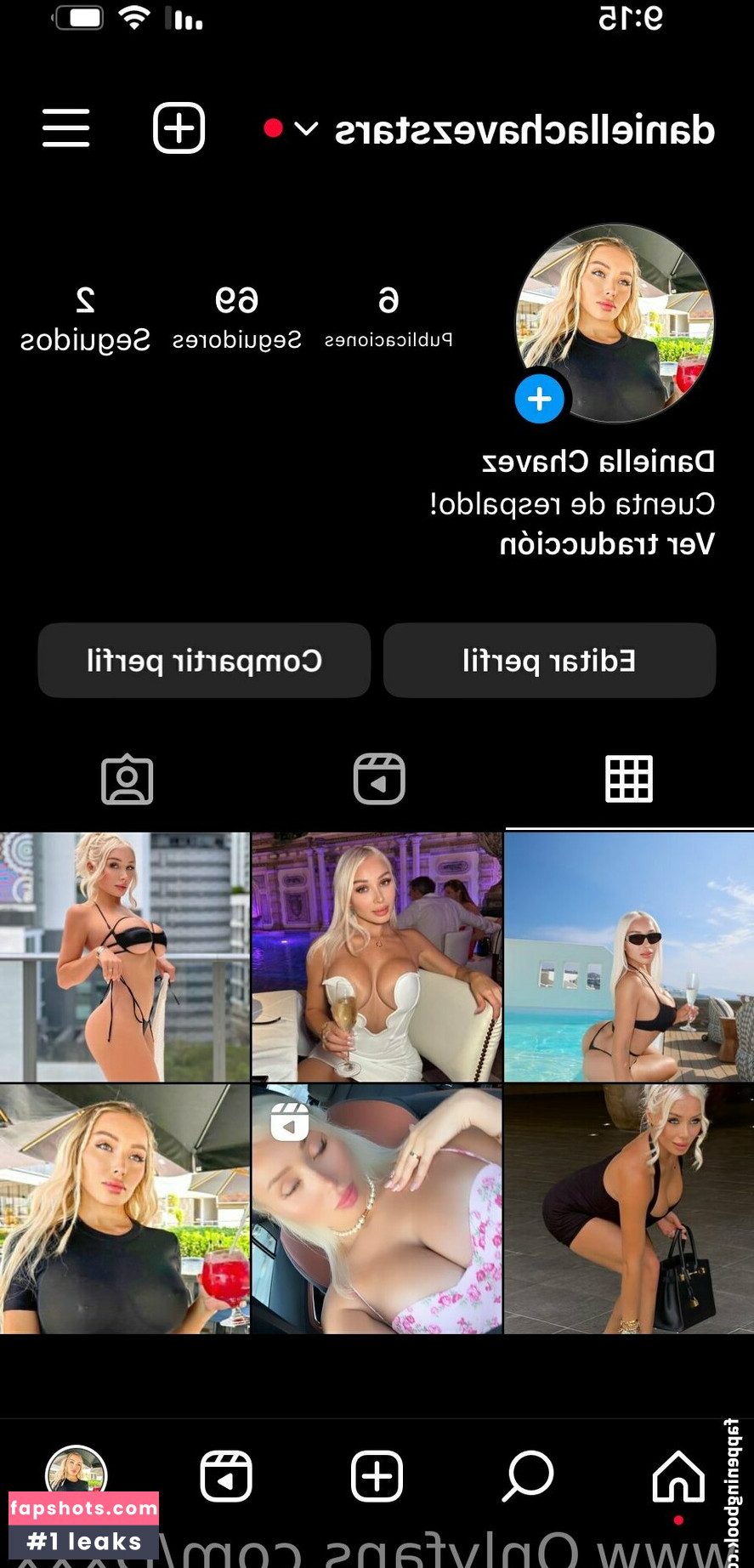Switch to the Reels profile tab
Image resolution: width=754 pixels, height=1568 pixels.
(x=379, y=779)
